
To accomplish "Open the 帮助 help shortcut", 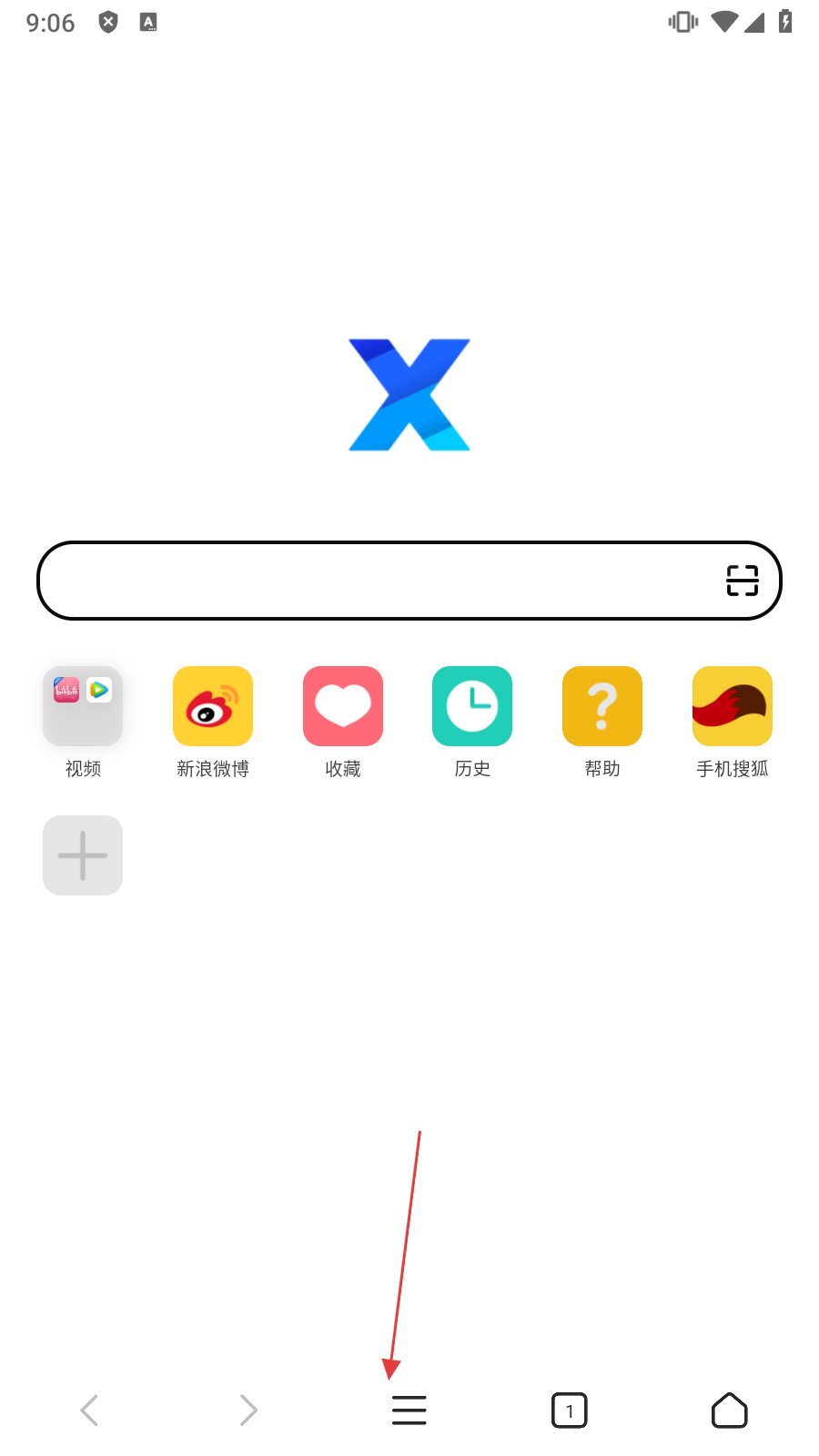I will tap(602, 707).
